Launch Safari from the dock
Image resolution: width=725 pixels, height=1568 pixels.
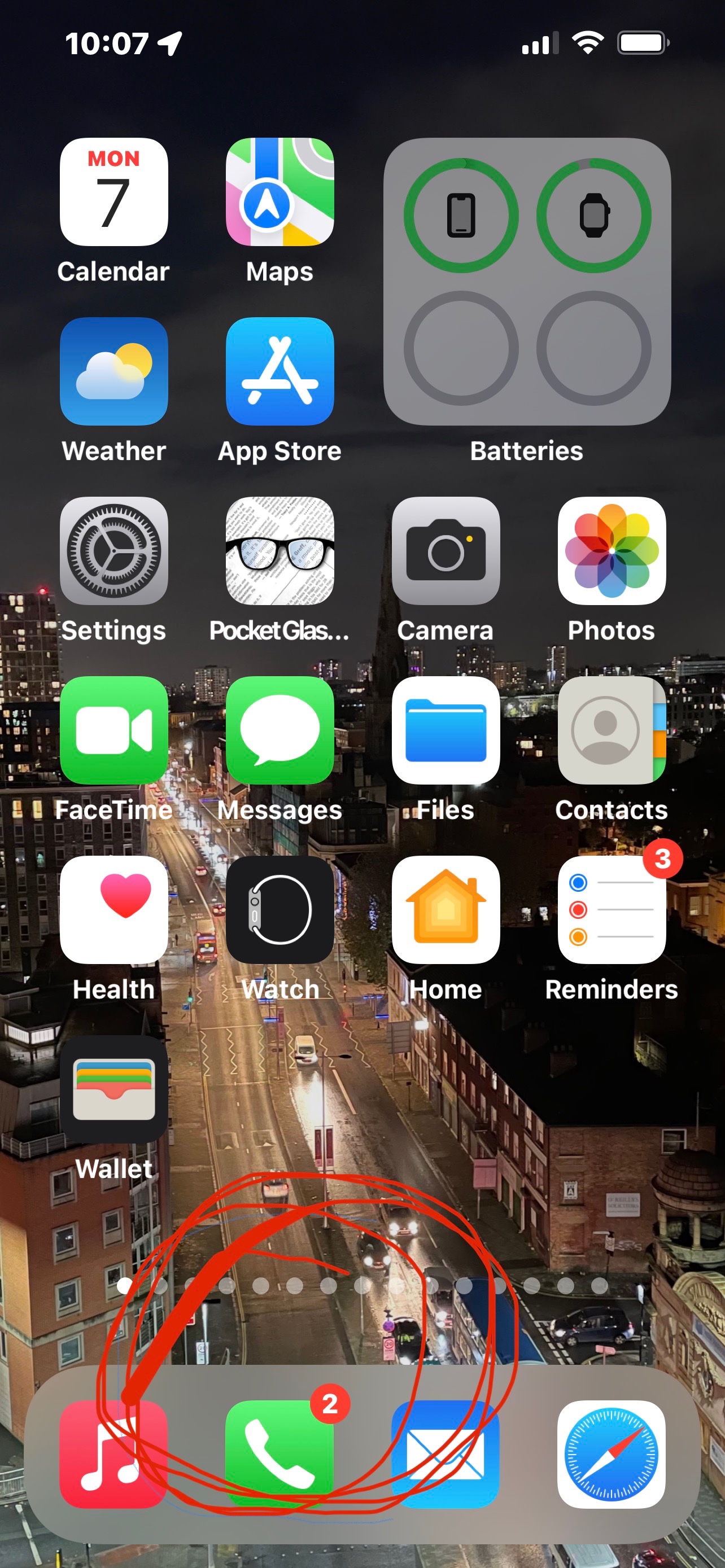pyautogui.click(x=611, y=1454)
